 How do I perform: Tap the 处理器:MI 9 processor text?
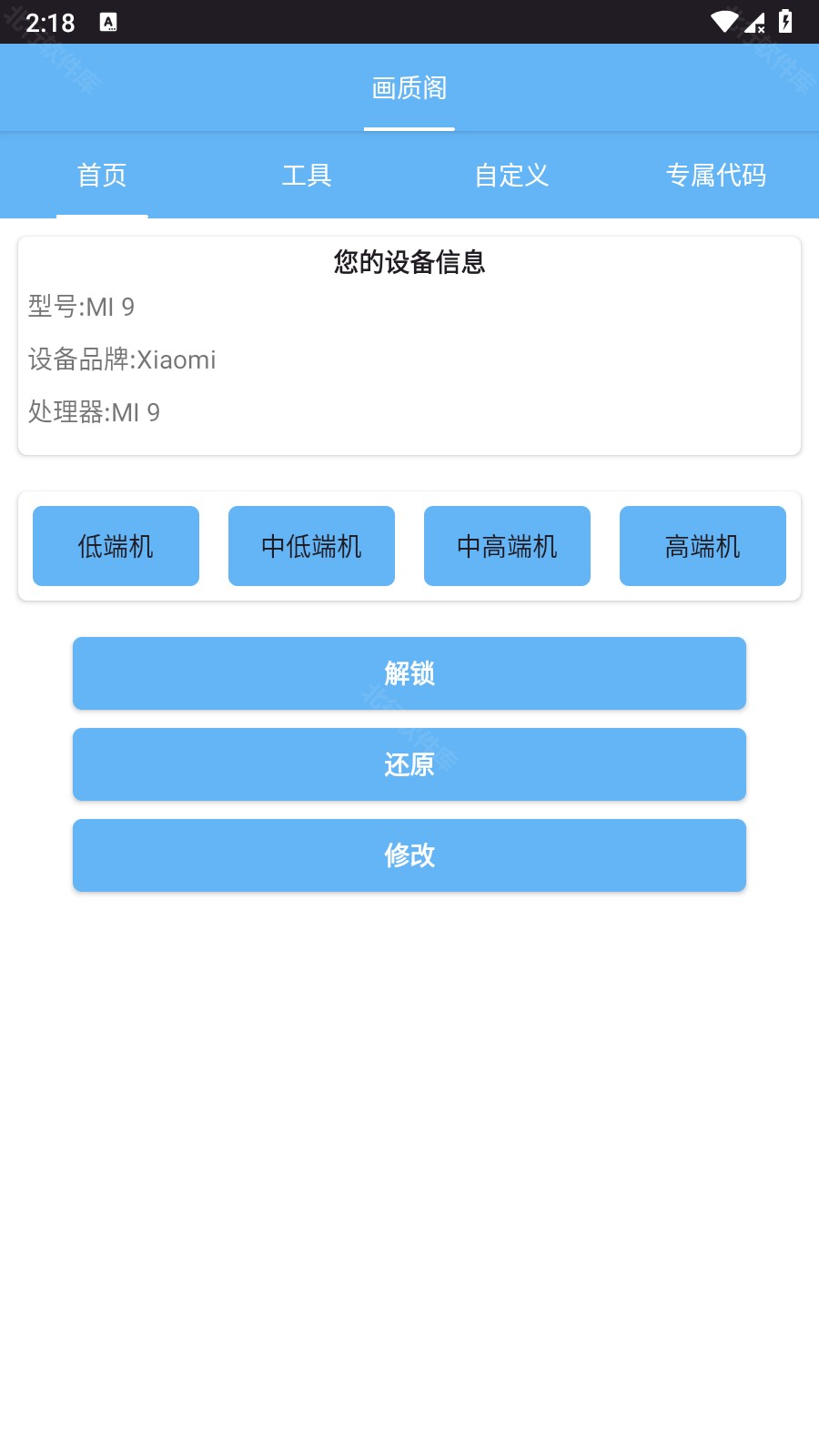tap(94, 412)
